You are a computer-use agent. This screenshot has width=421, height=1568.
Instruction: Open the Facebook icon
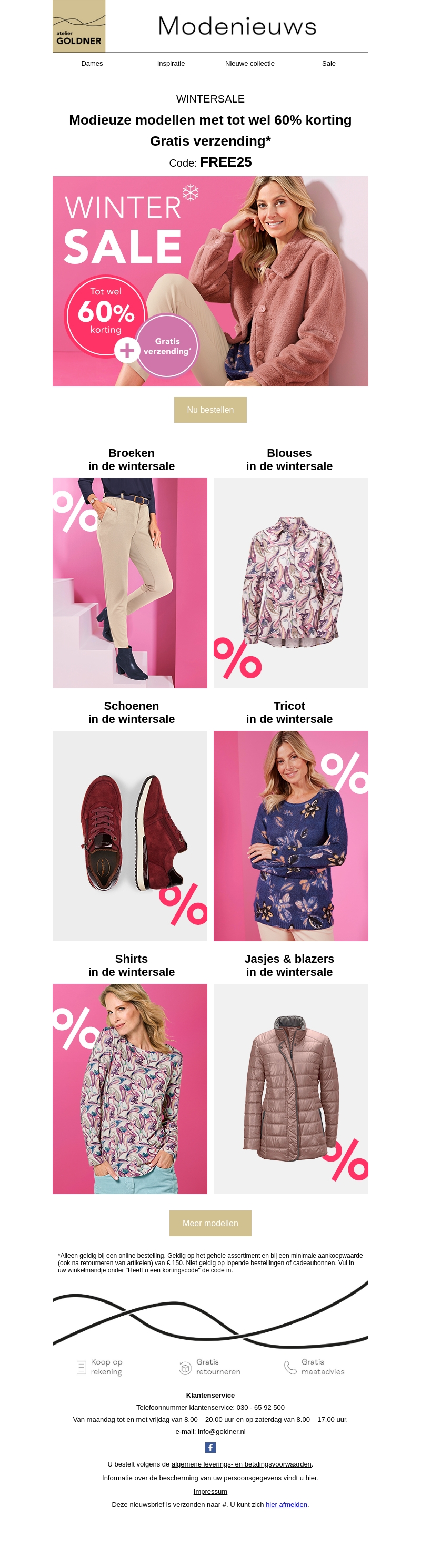coord(210,1447)
